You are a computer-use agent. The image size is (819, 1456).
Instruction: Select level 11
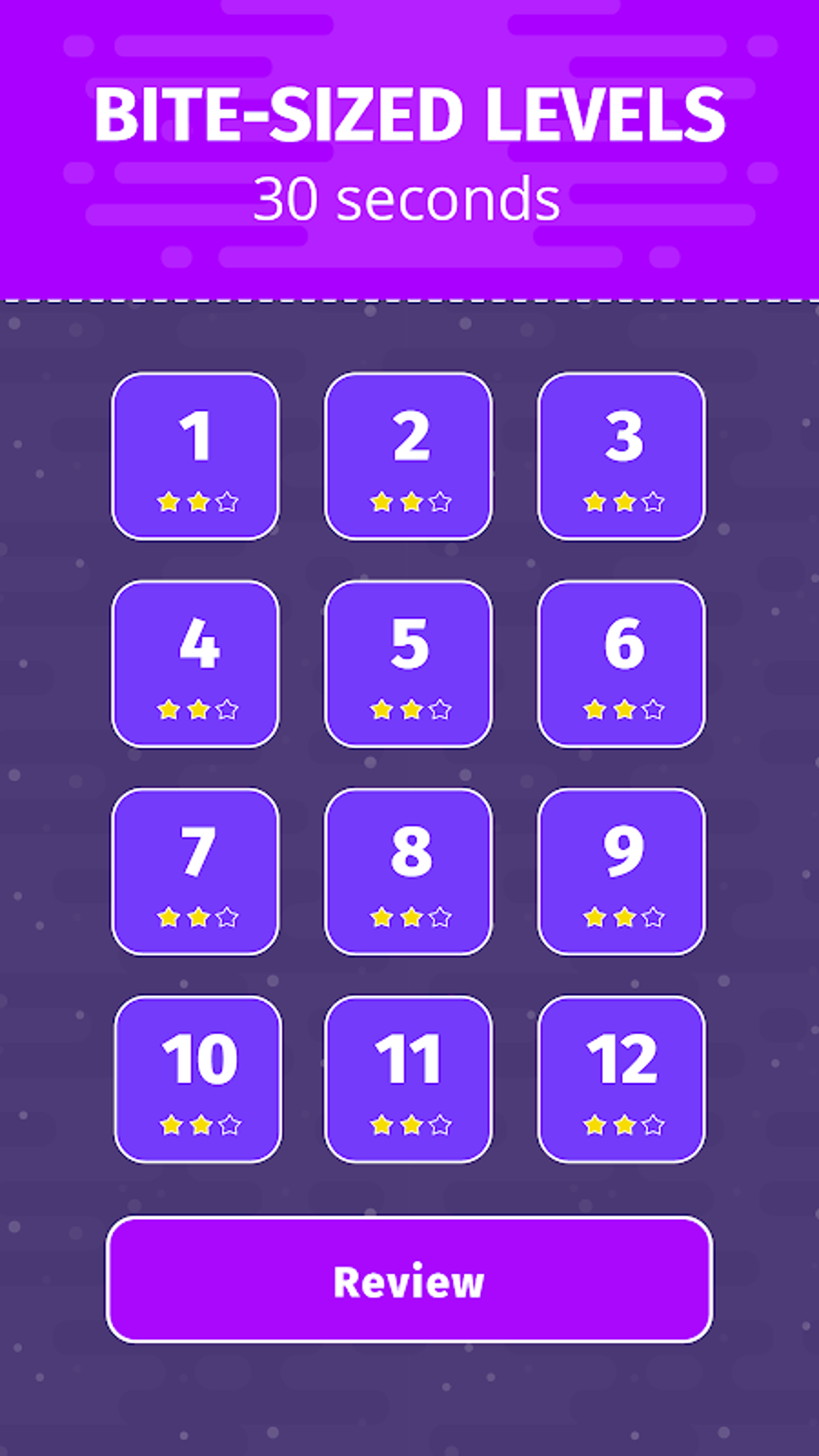click(x=409, y=1079)
